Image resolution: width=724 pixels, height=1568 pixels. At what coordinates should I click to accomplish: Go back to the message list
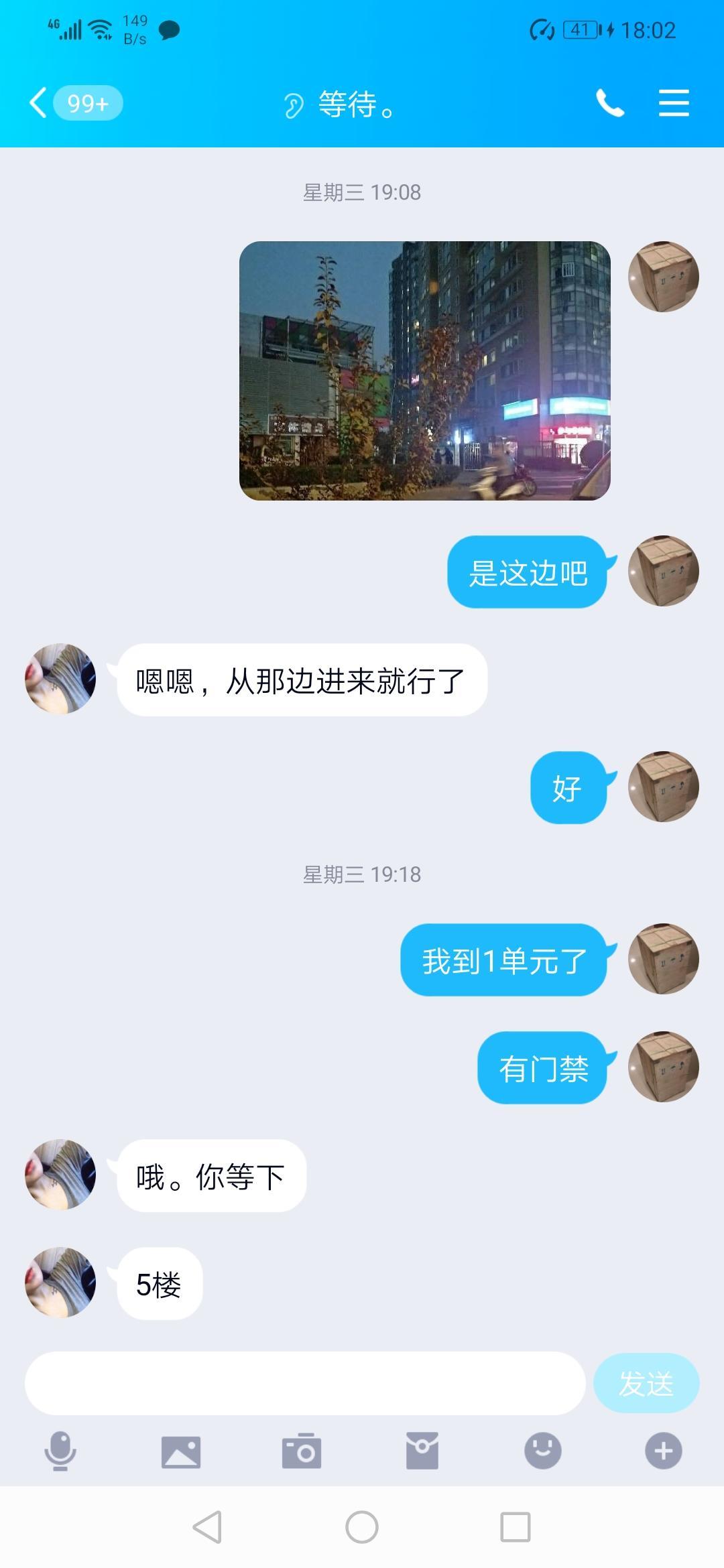click(x=39, y=103)
